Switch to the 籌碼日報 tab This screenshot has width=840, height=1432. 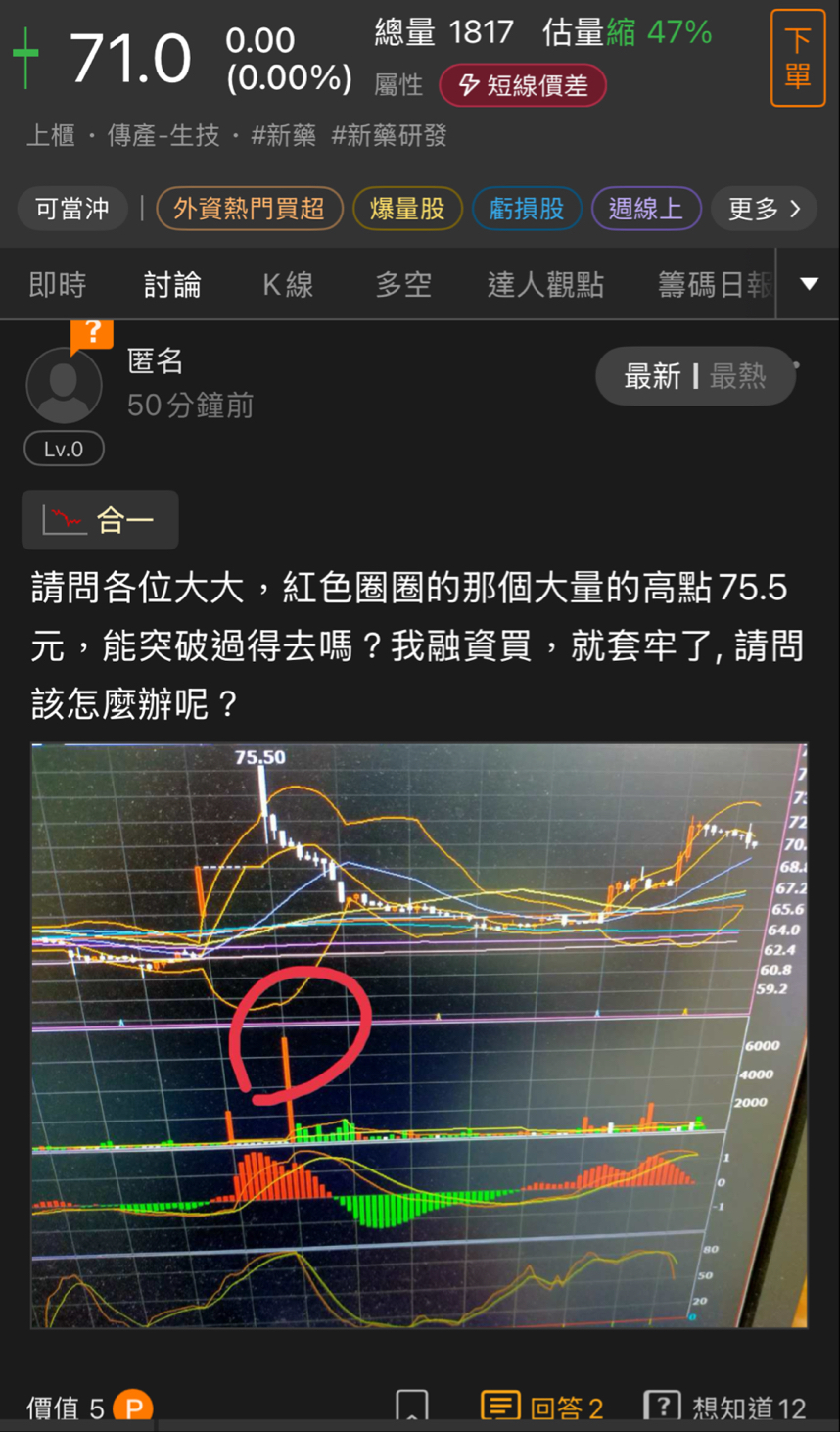coord(715,285)
